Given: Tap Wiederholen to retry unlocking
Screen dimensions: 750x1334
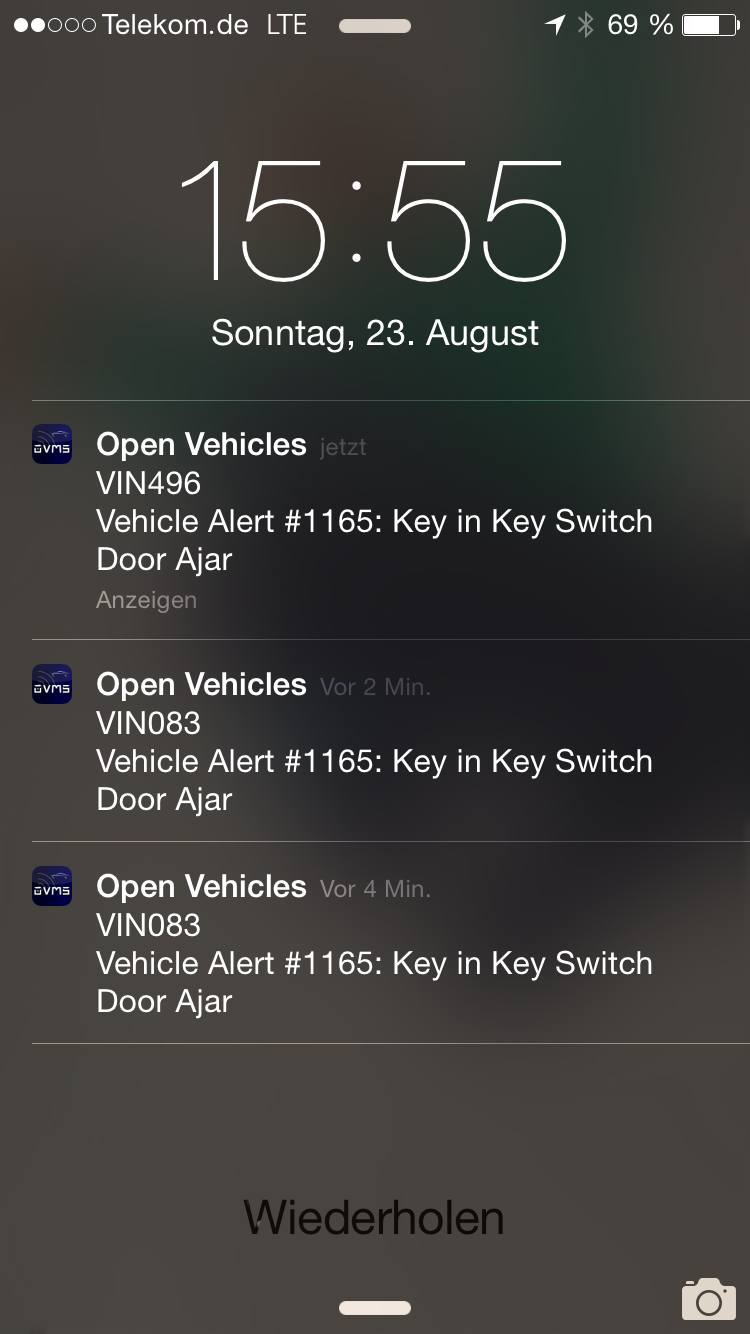Looking at the screenshot, I should [x=374, y=1218].
